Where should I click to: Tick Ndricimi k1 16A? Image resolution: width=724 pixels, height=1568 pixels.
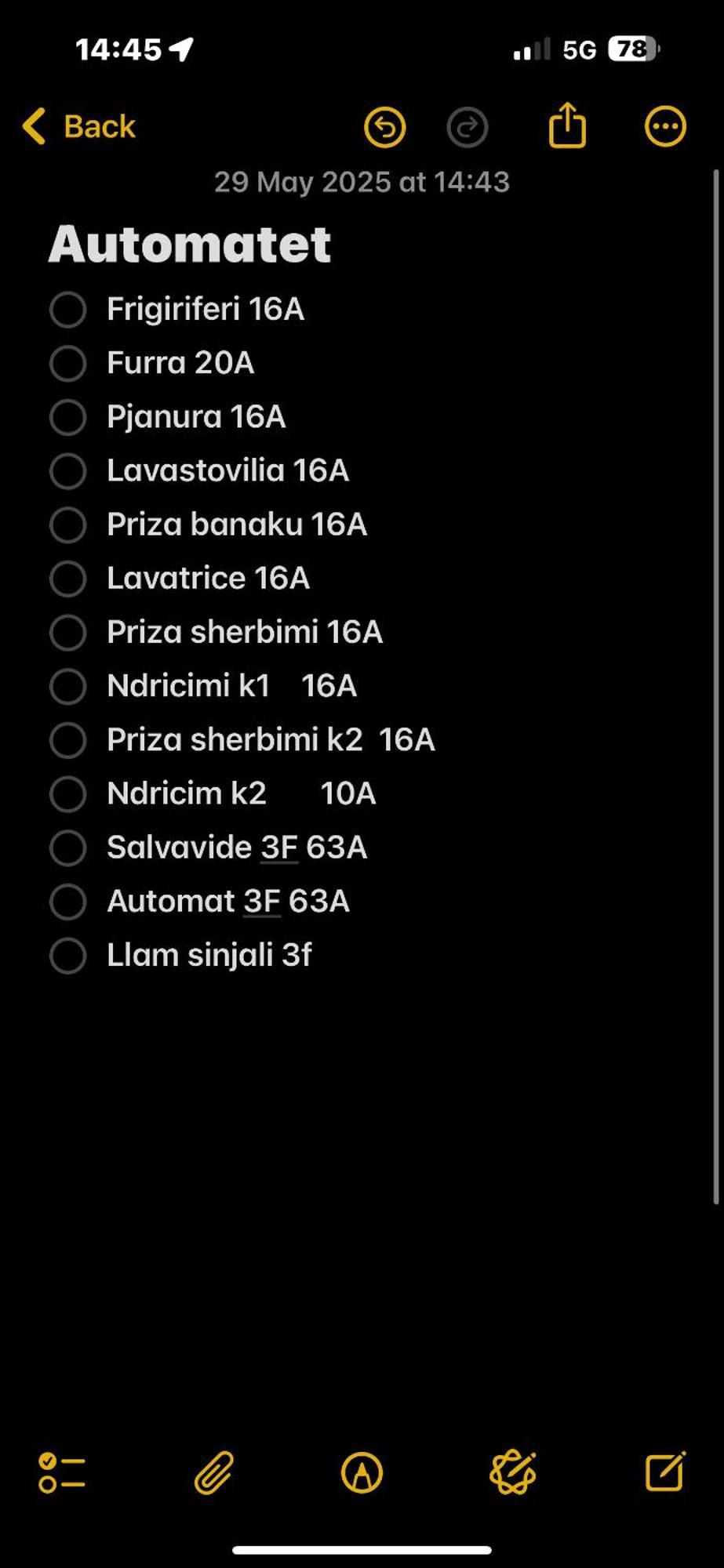68,687
